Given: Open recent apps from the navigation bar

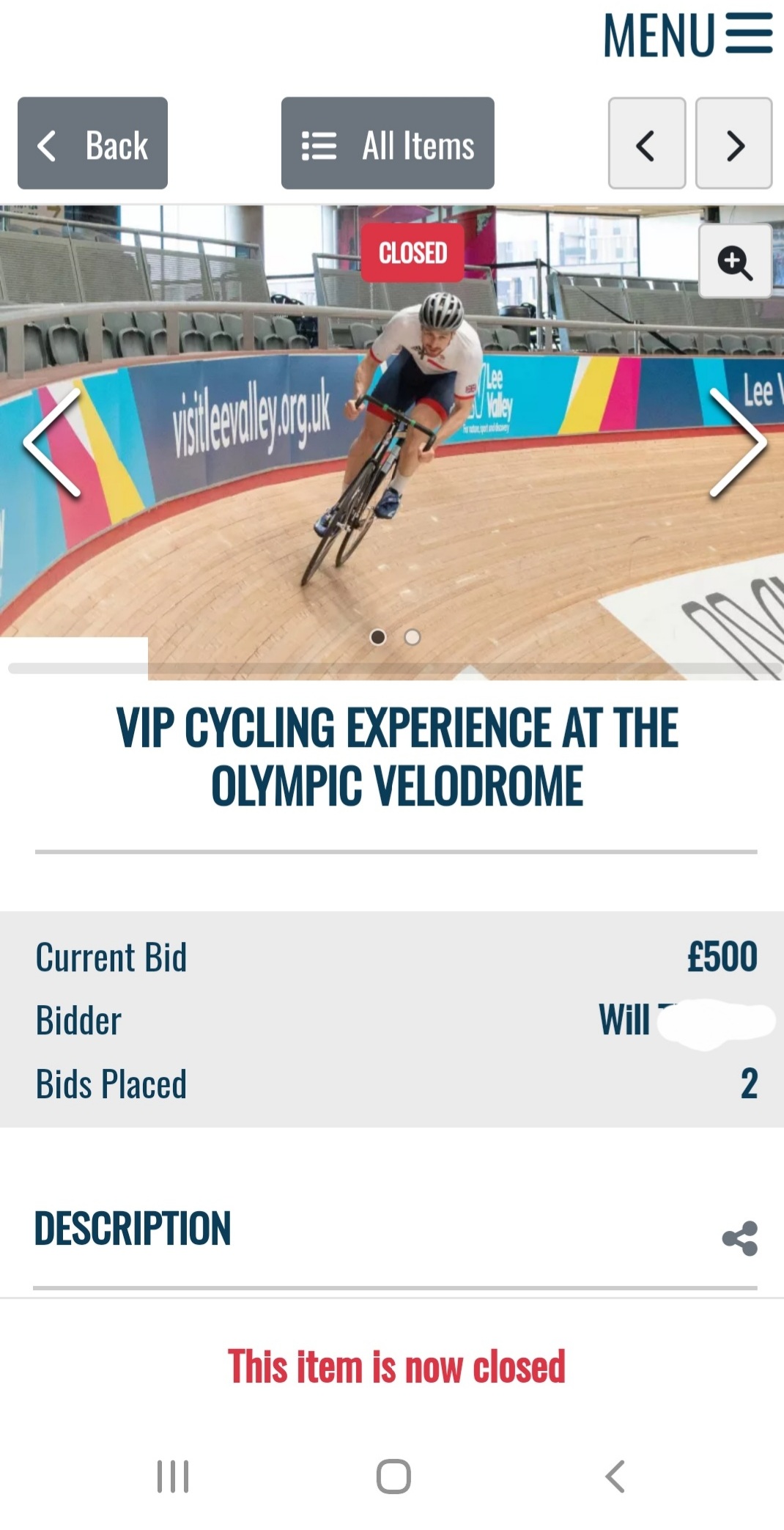Looking at the screenshot, I should 173,1476.
